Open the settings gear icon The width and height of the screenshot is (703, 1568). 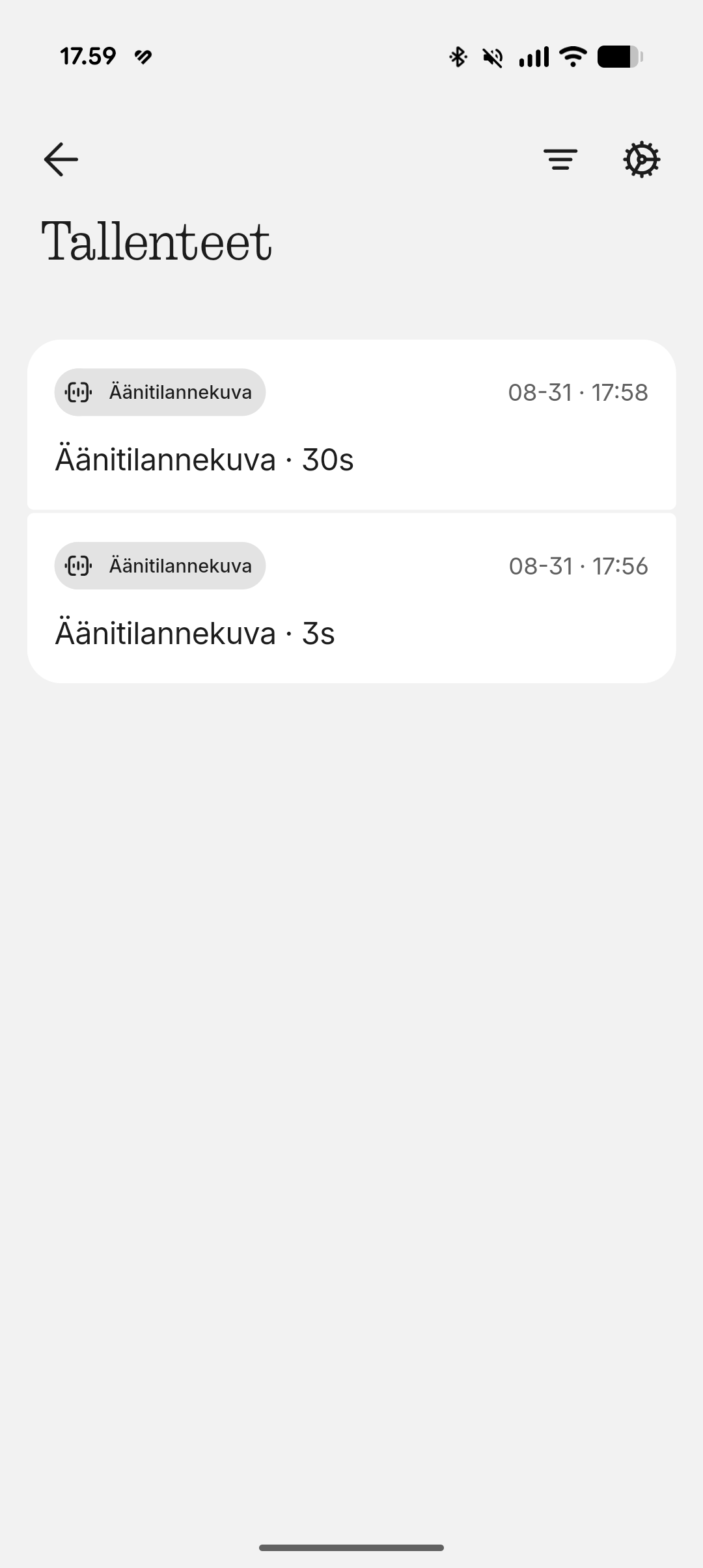[x=642, y=159]
